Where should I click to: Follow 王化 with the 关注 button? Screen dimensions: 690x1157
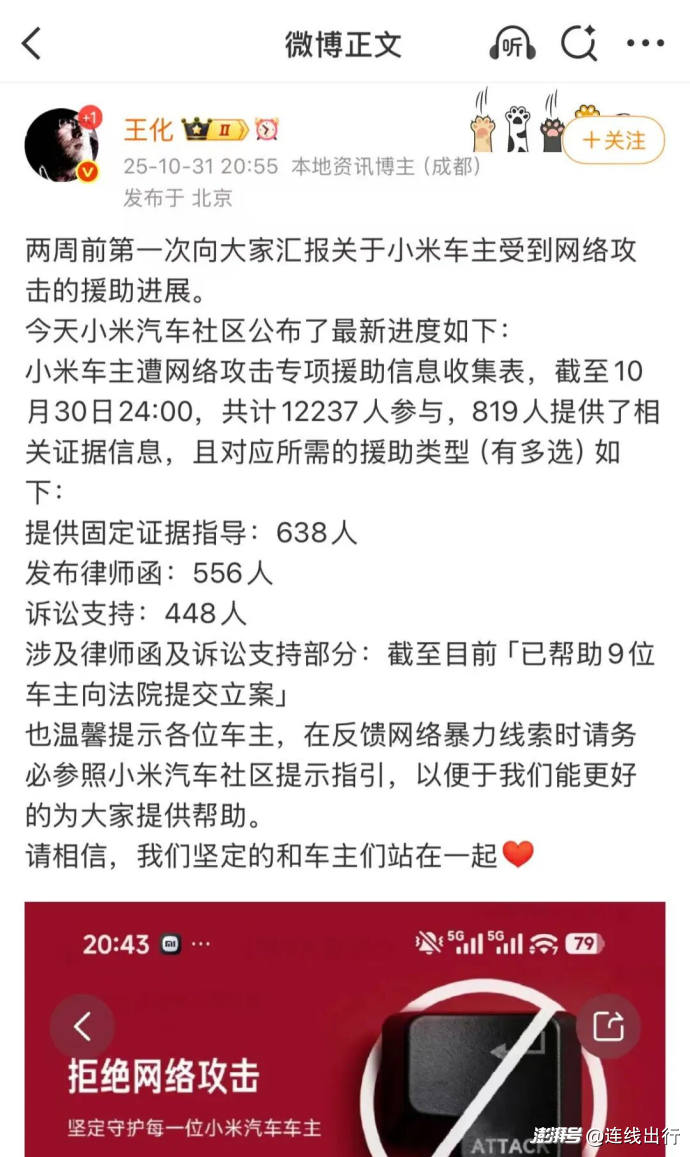point(613,140)
